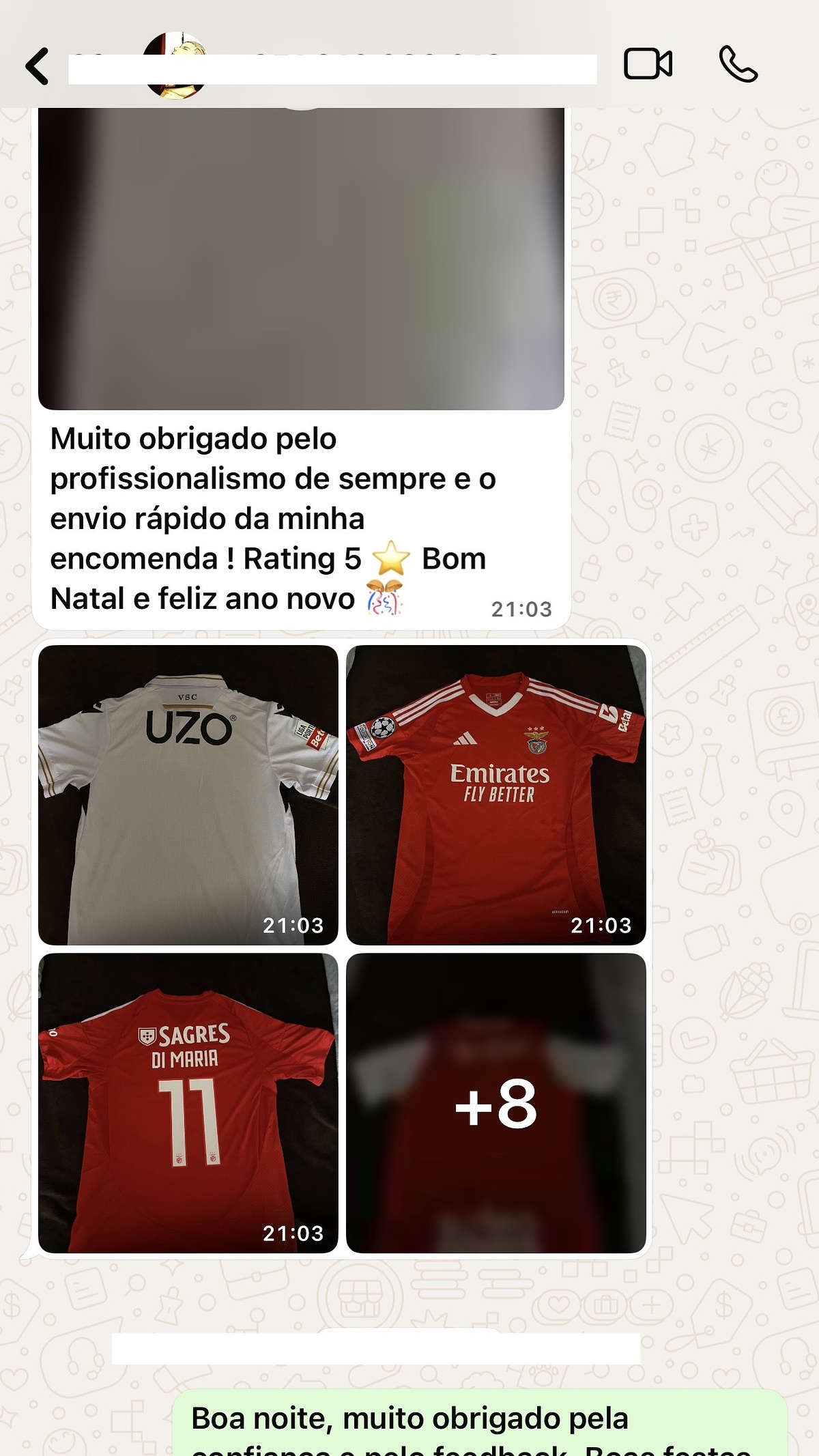This screenshot has height=1456, width=819.
Task: View the +8 more photos
Action: tap(496, 1102)
